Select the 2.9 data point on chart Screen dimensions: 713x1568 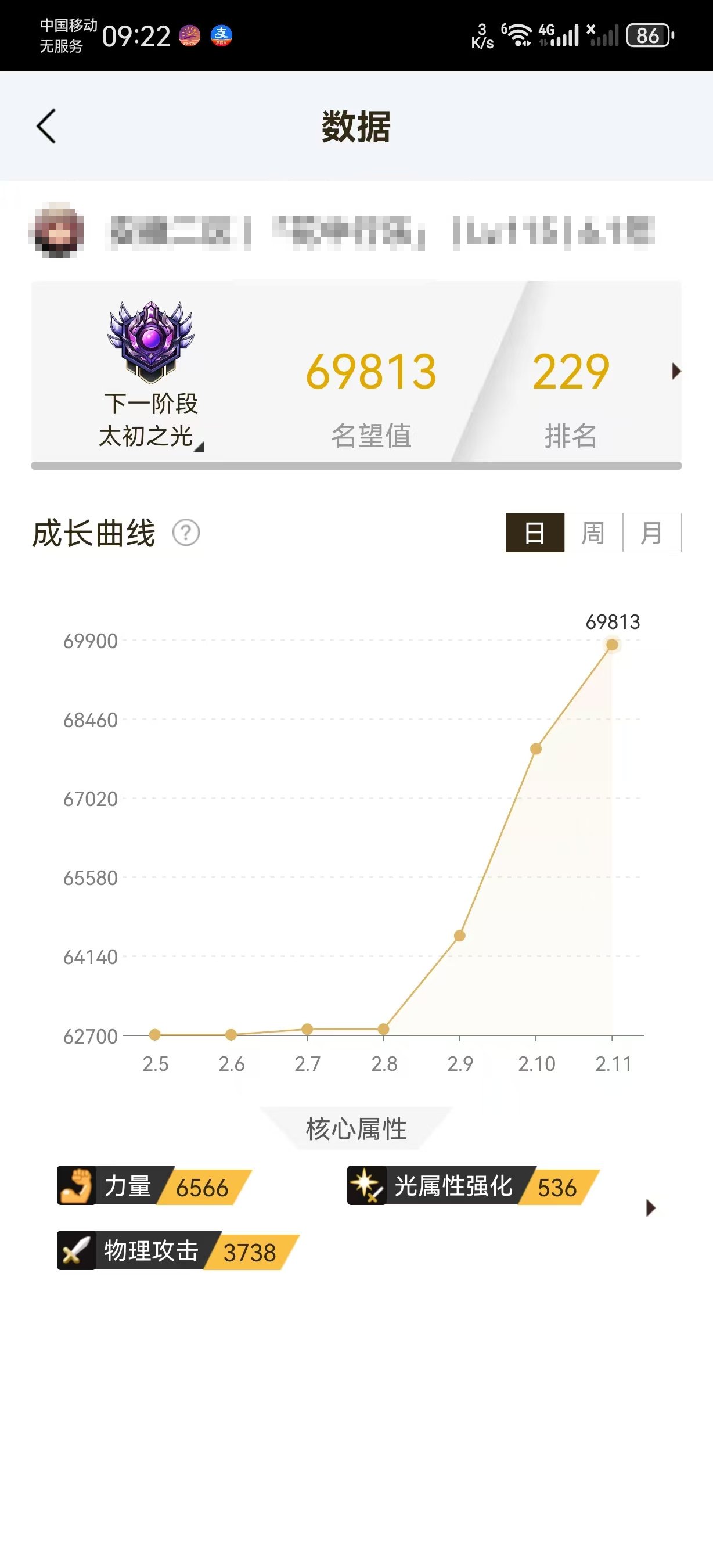(x=460, y=936)
